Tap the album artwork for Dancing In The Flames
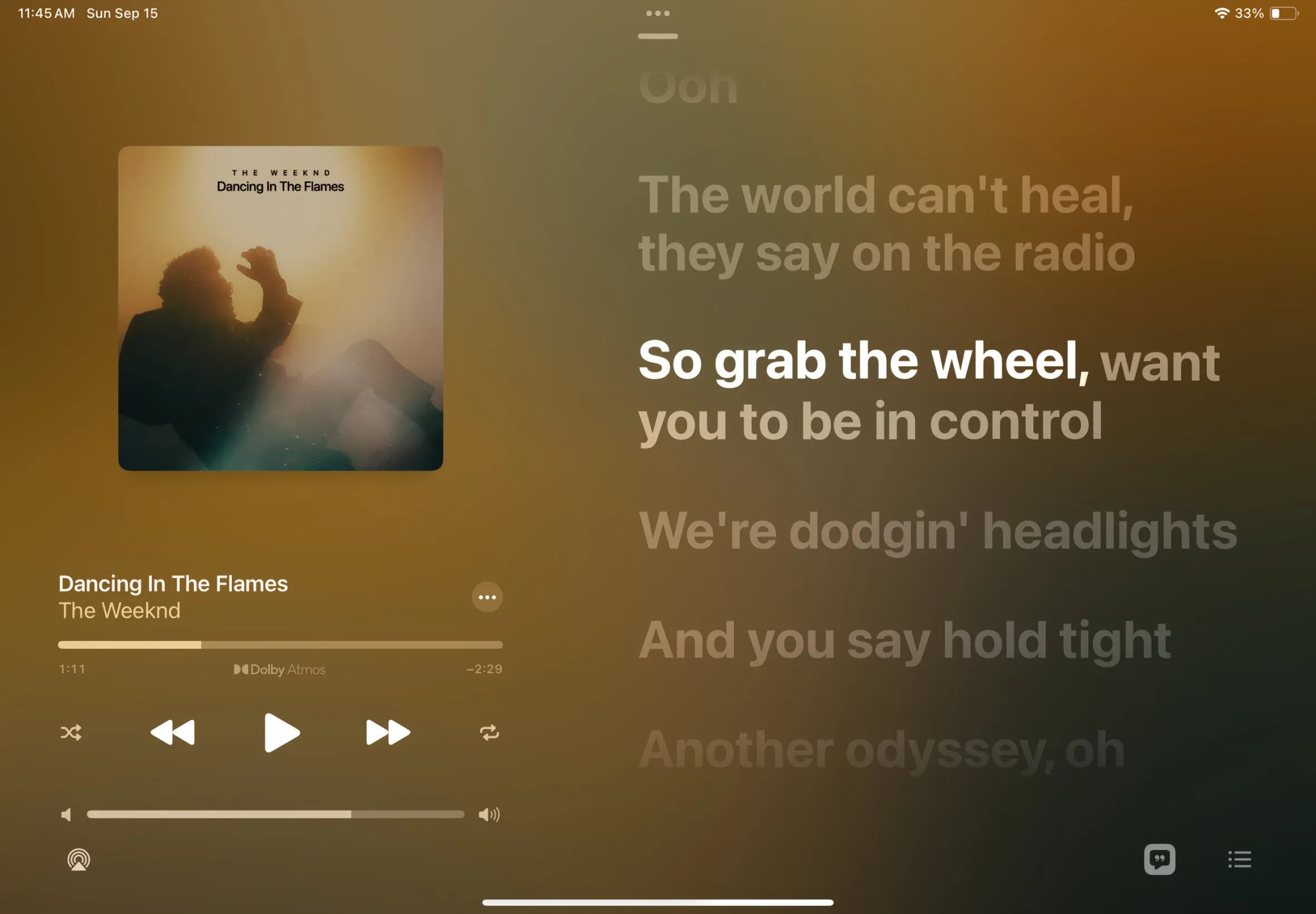The image size is (1316, 914). pyautogui.click(x=280, y=308)
